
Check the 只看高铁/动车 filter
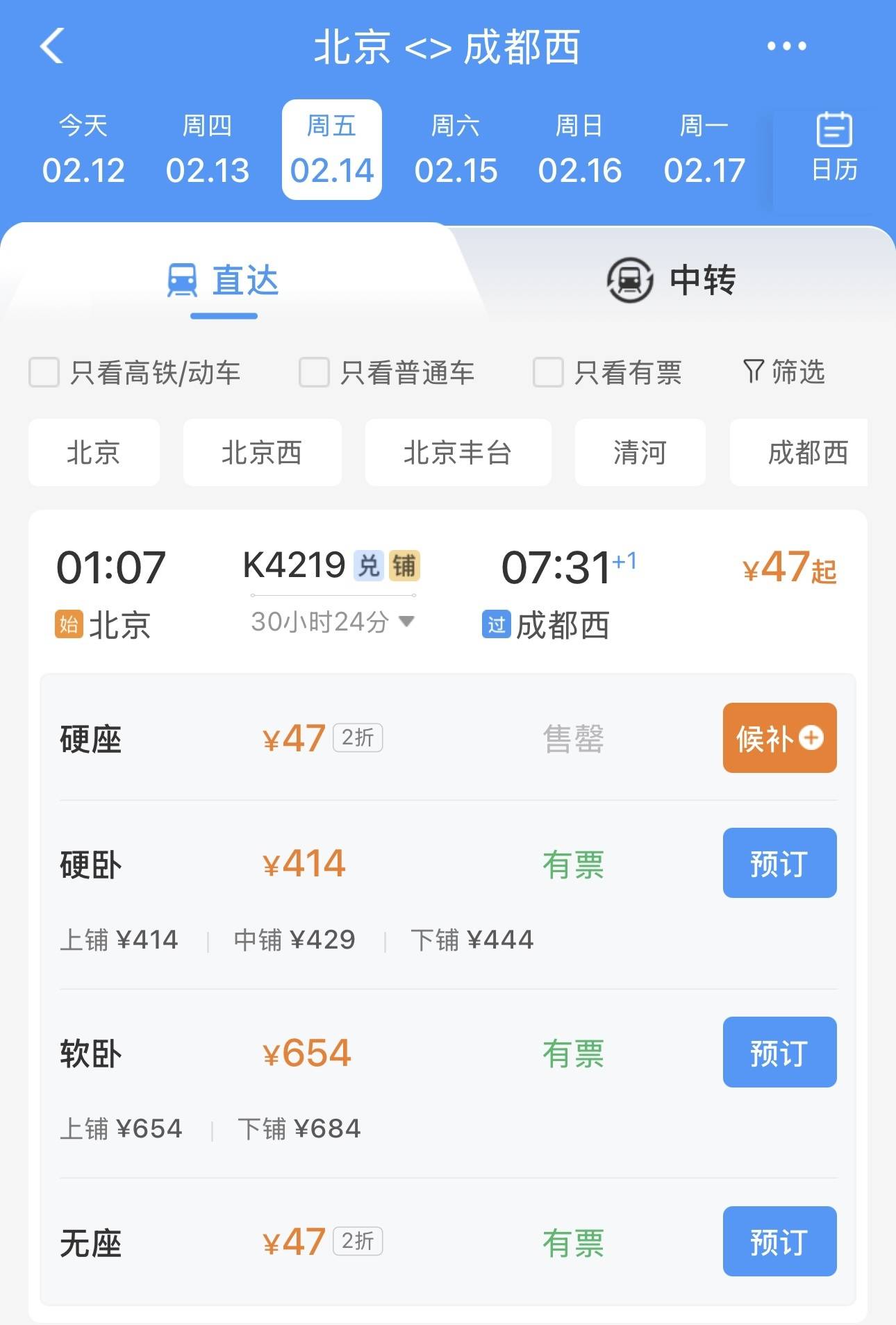coord(44,372)
